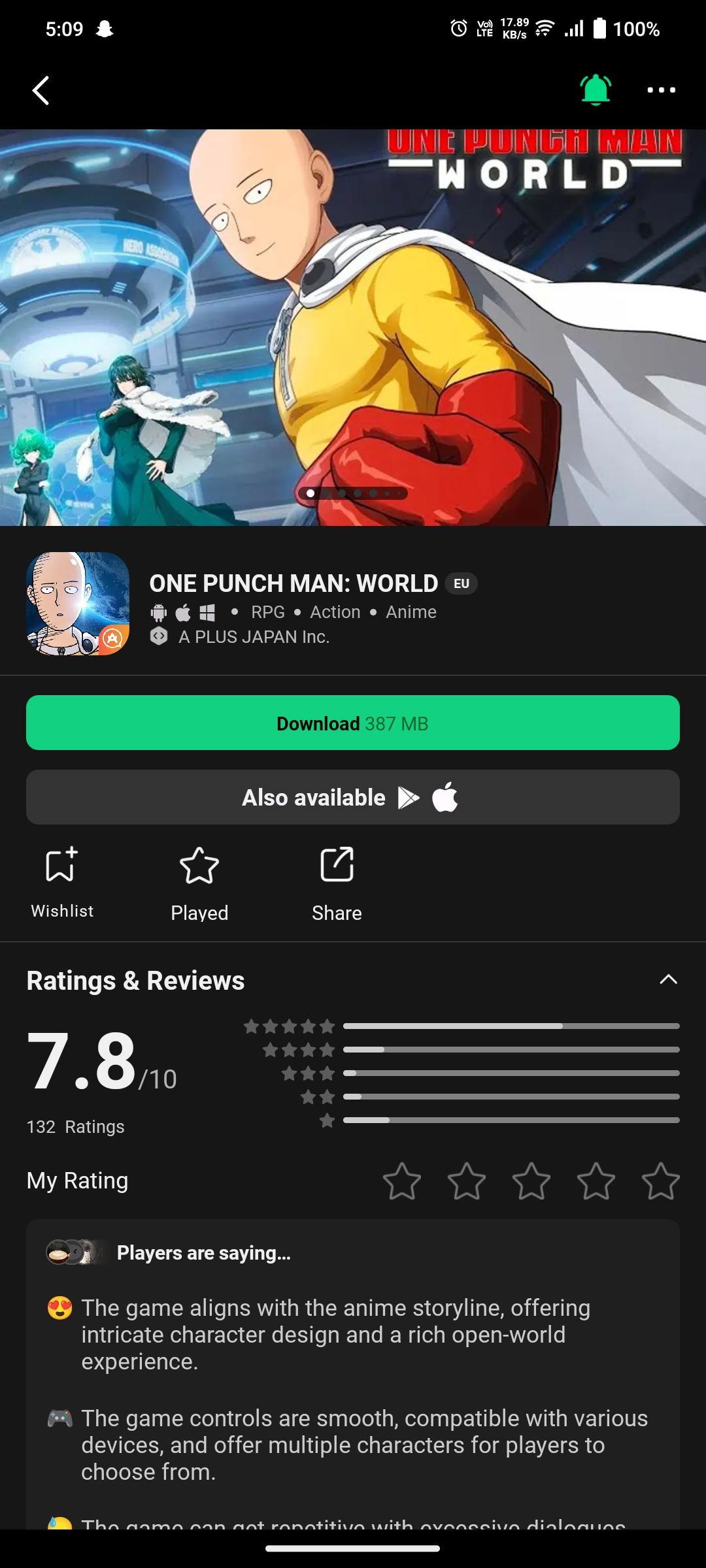The width and height of the screenshot is (706, 1568).
Task: Mark the game as Played
Action: (x=199, y=883)
